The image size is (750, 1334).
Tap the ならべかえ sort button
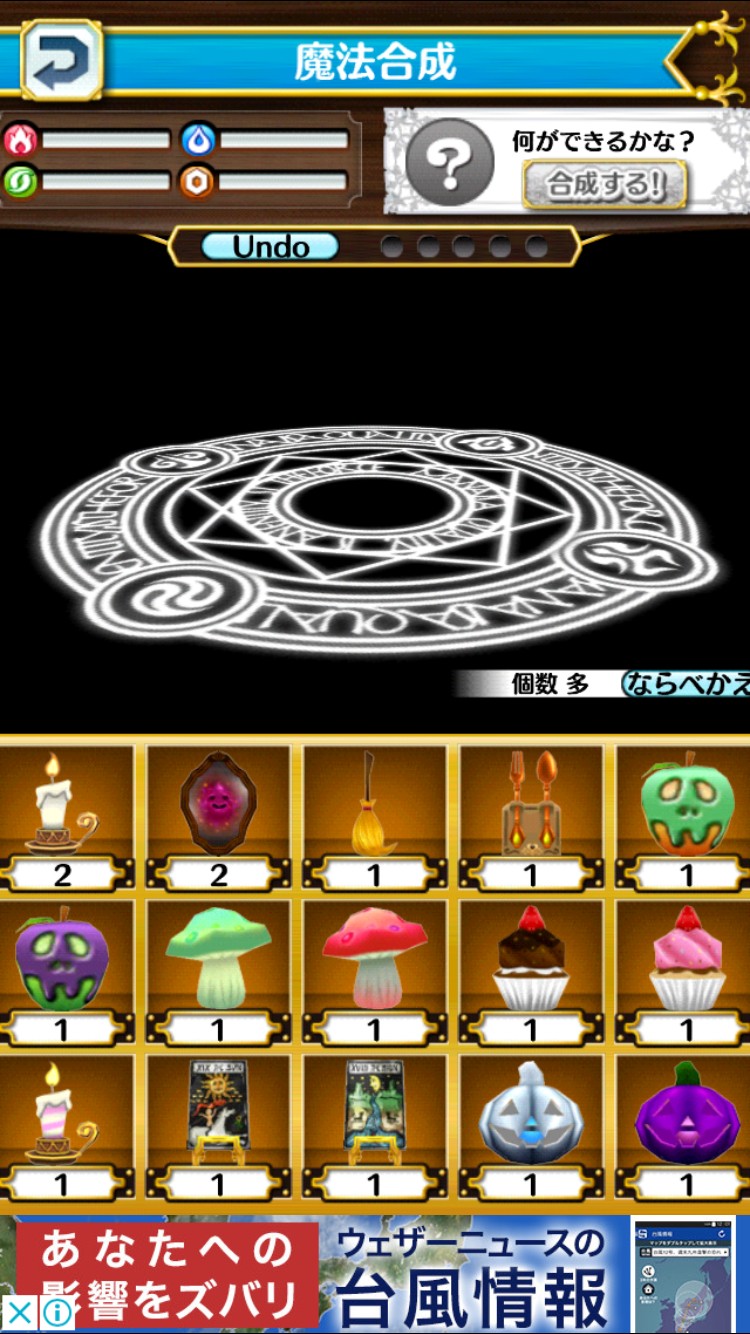[686, 684]
